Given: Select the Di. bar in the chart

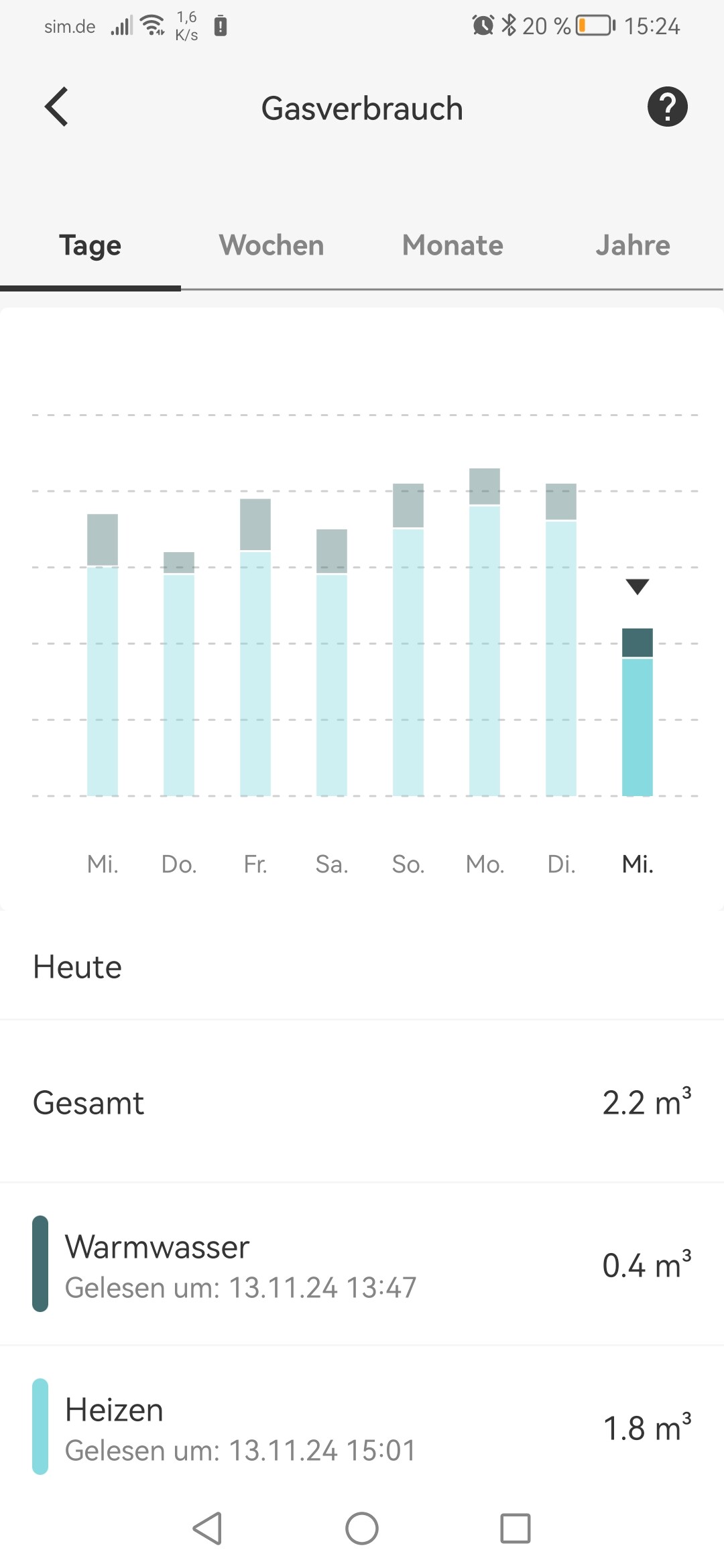Looking at the screenshot, I should [x=561, y=640].
